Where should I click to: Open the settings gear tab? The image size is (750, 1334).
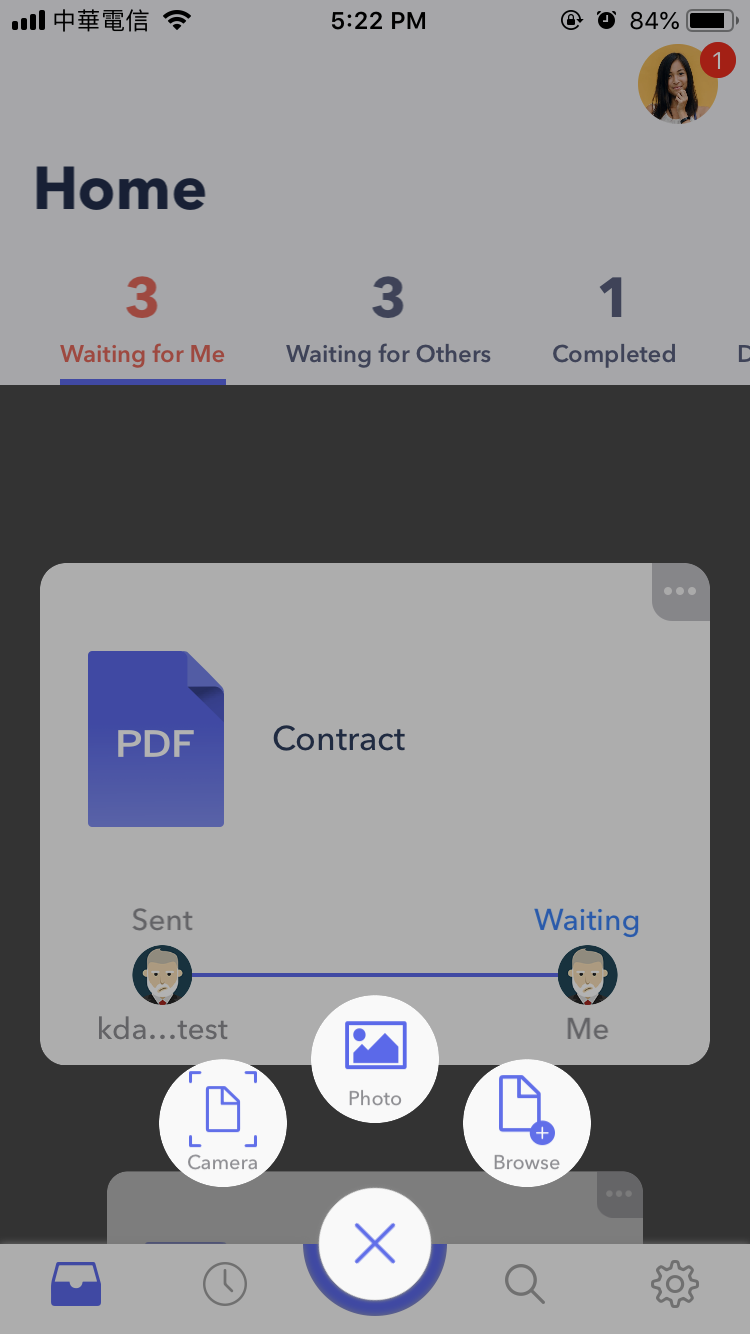[x=674, y=1283]
